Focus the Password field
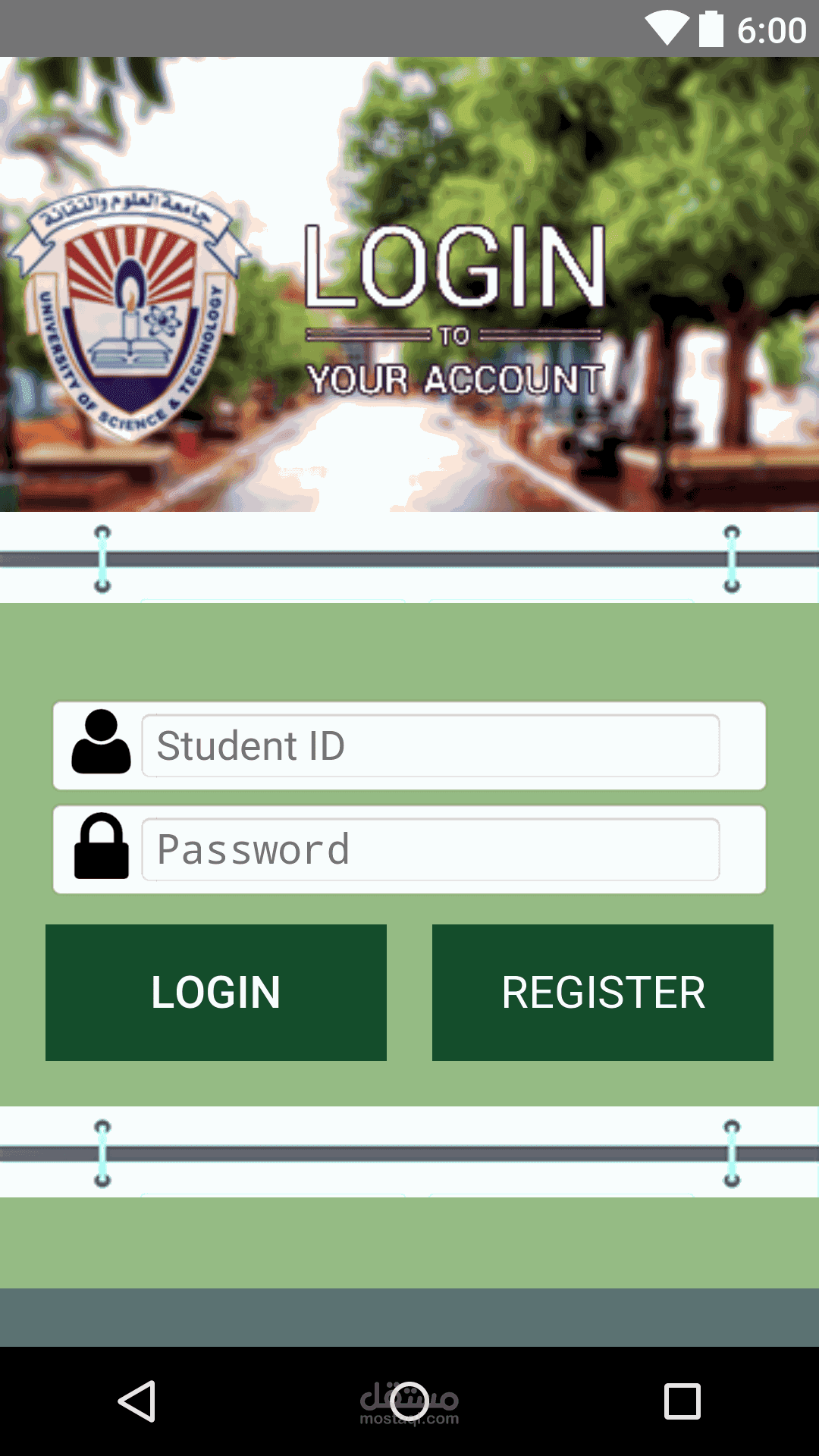The height and width of the screenshot is (1456, 819). [430, 849]
